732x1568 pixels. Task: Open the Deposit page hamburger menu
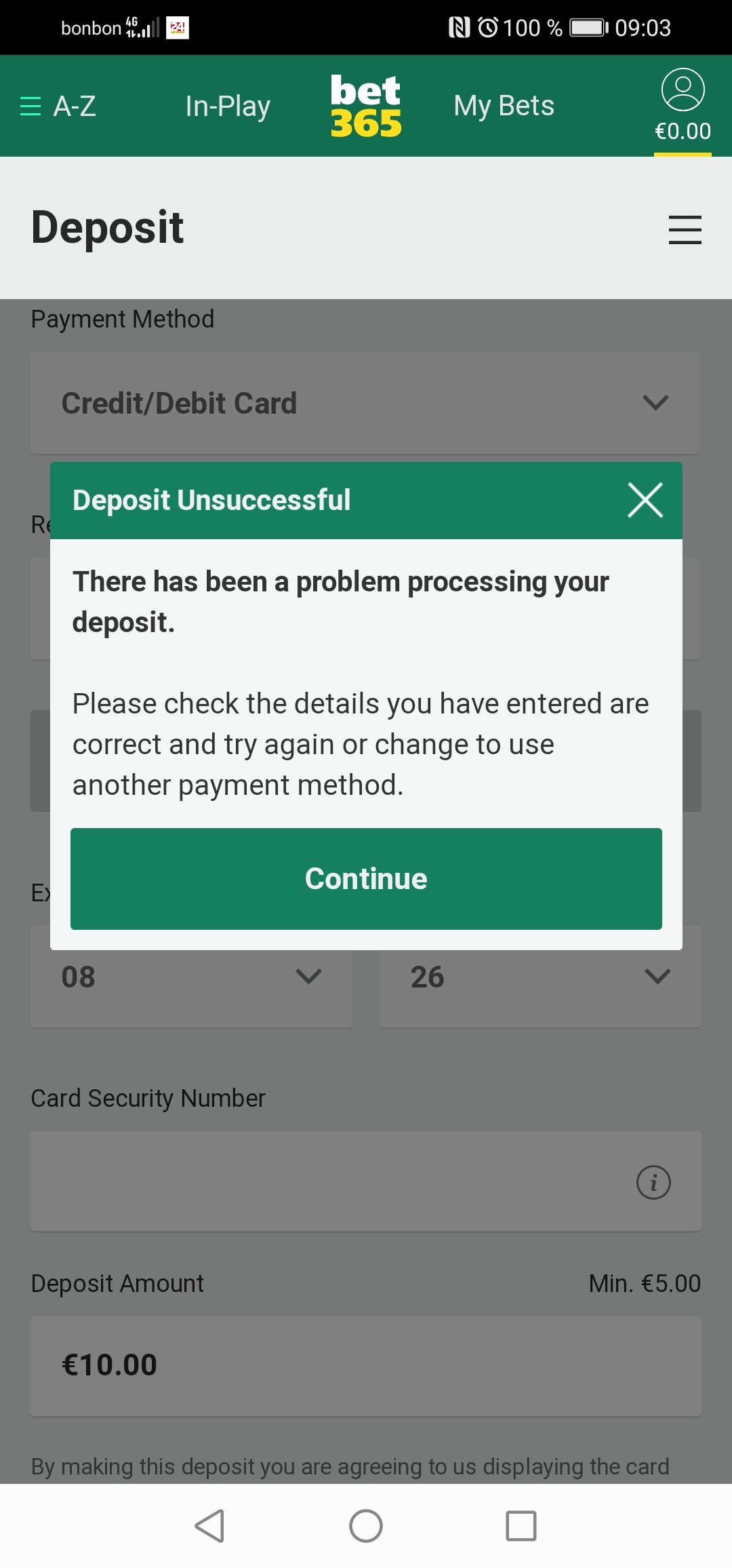click(685, 230)
